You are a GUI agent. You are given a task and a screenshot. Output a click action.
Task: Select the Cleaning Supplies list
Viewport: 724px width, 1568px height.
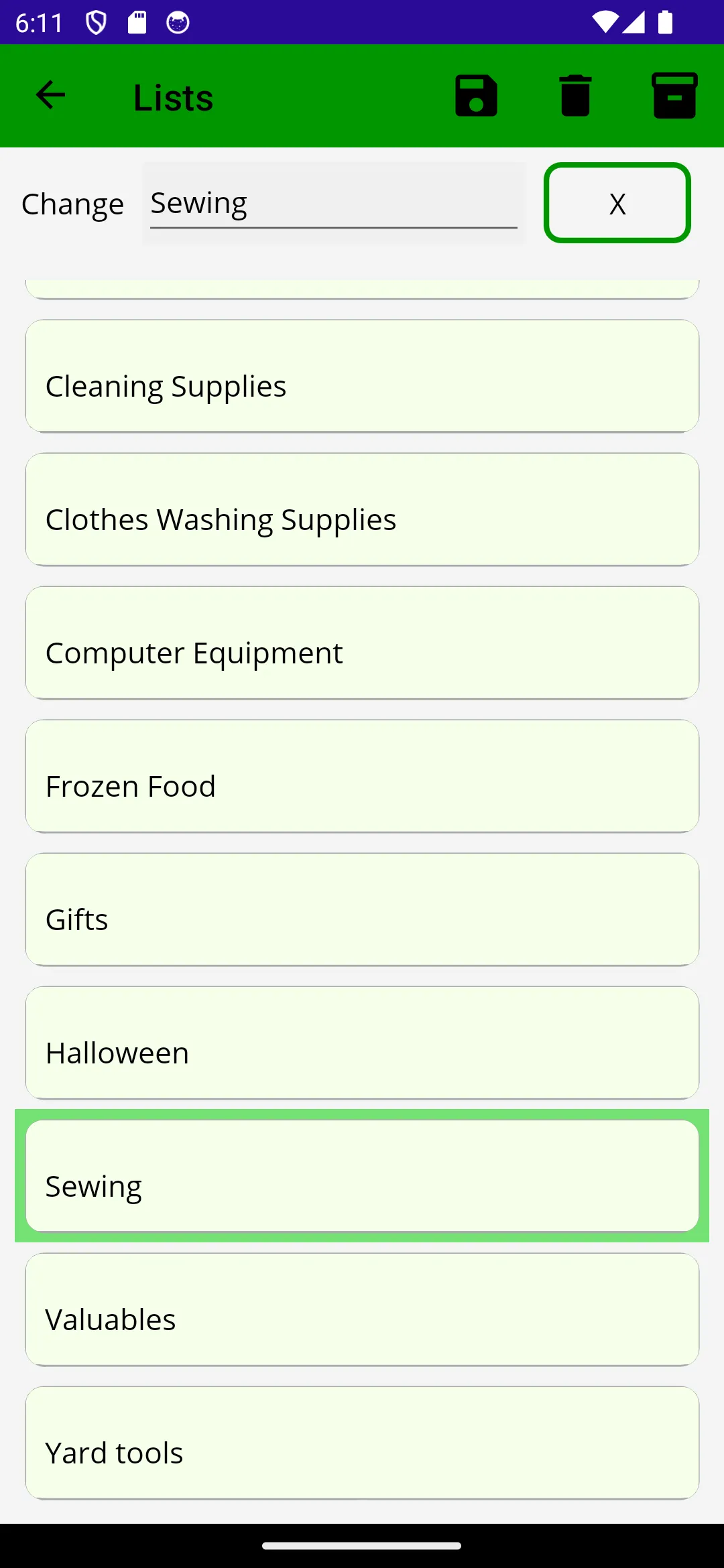tap(362, 376)
